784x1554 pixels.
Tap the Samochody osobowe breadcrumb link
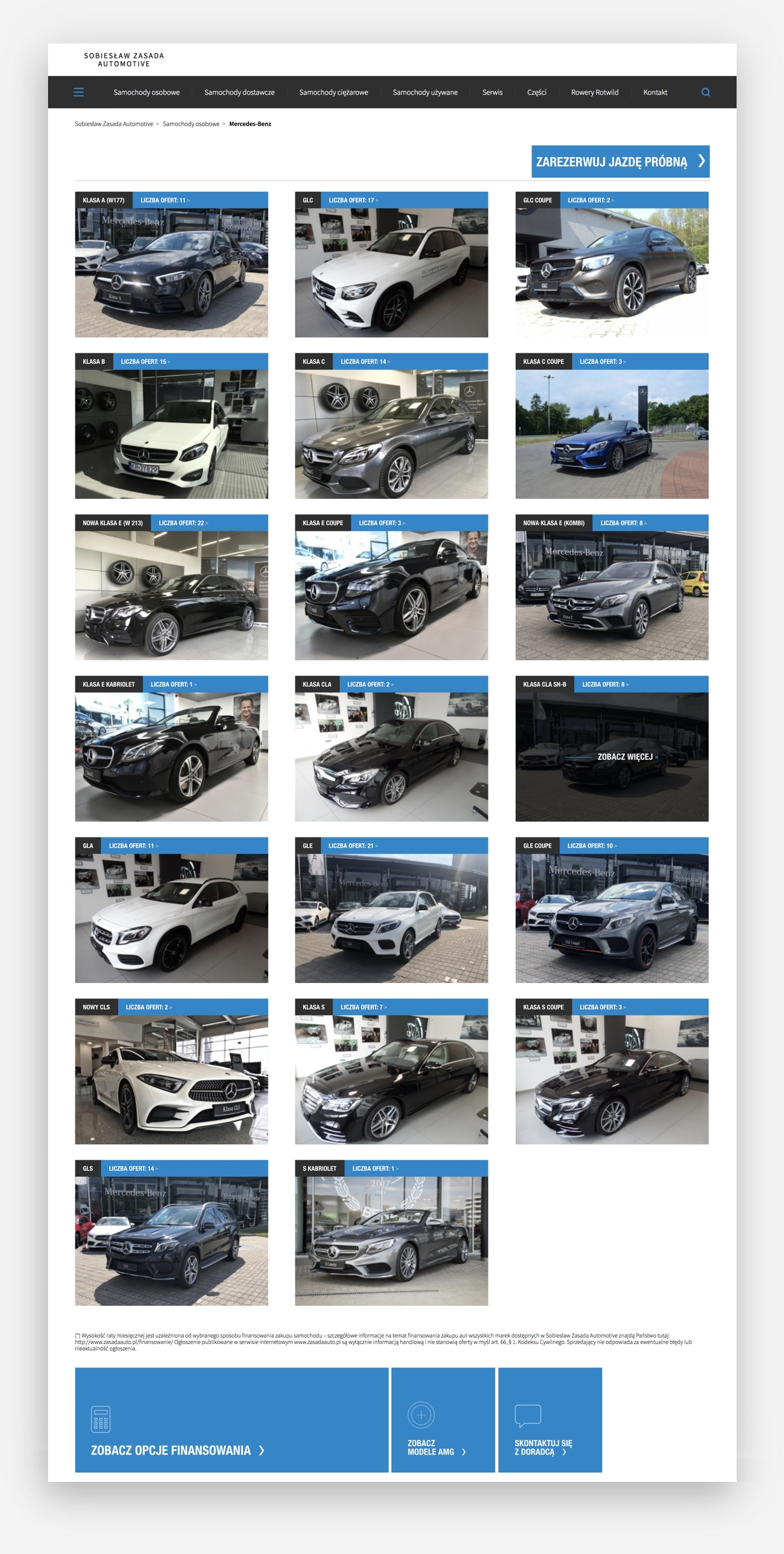coord(191,124)
